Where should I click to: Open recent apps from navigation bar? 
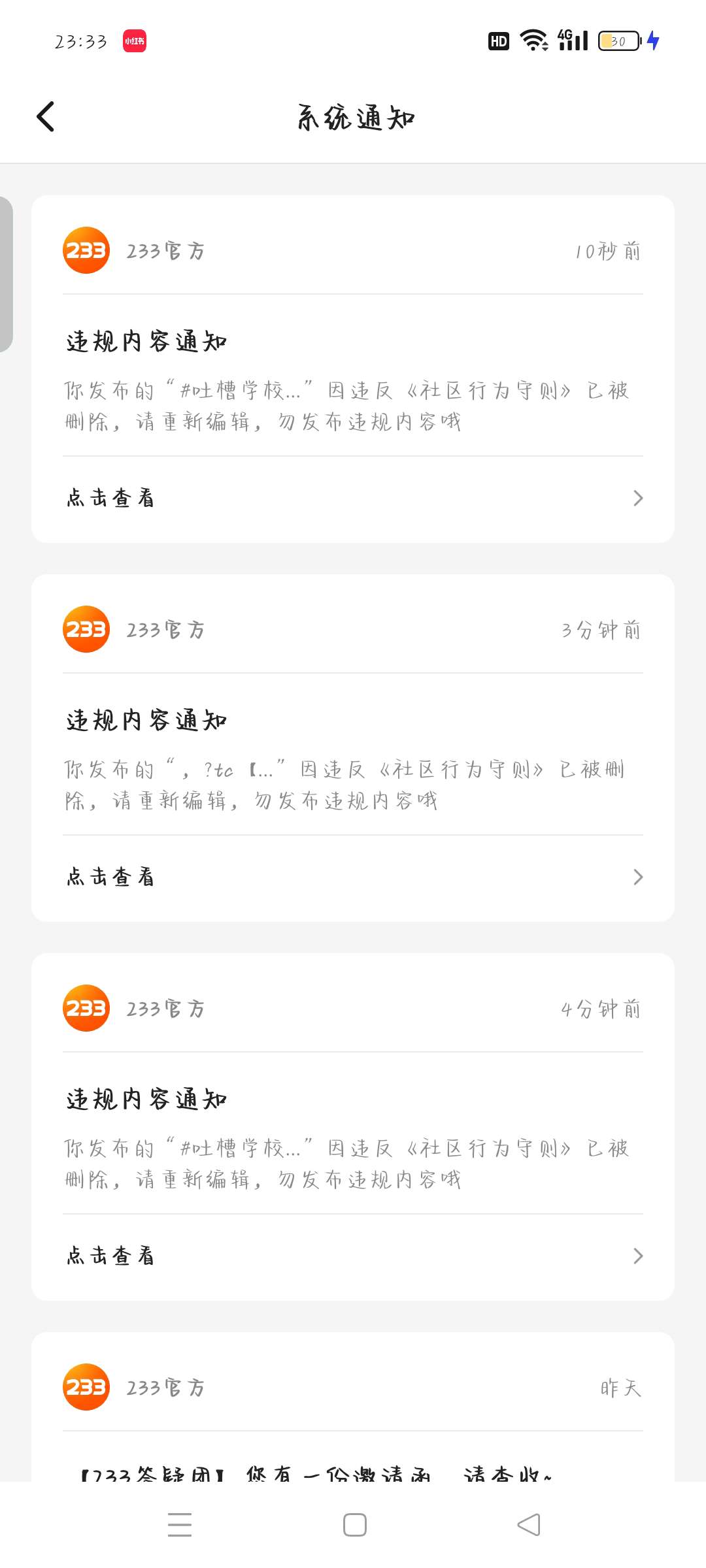180,1525
